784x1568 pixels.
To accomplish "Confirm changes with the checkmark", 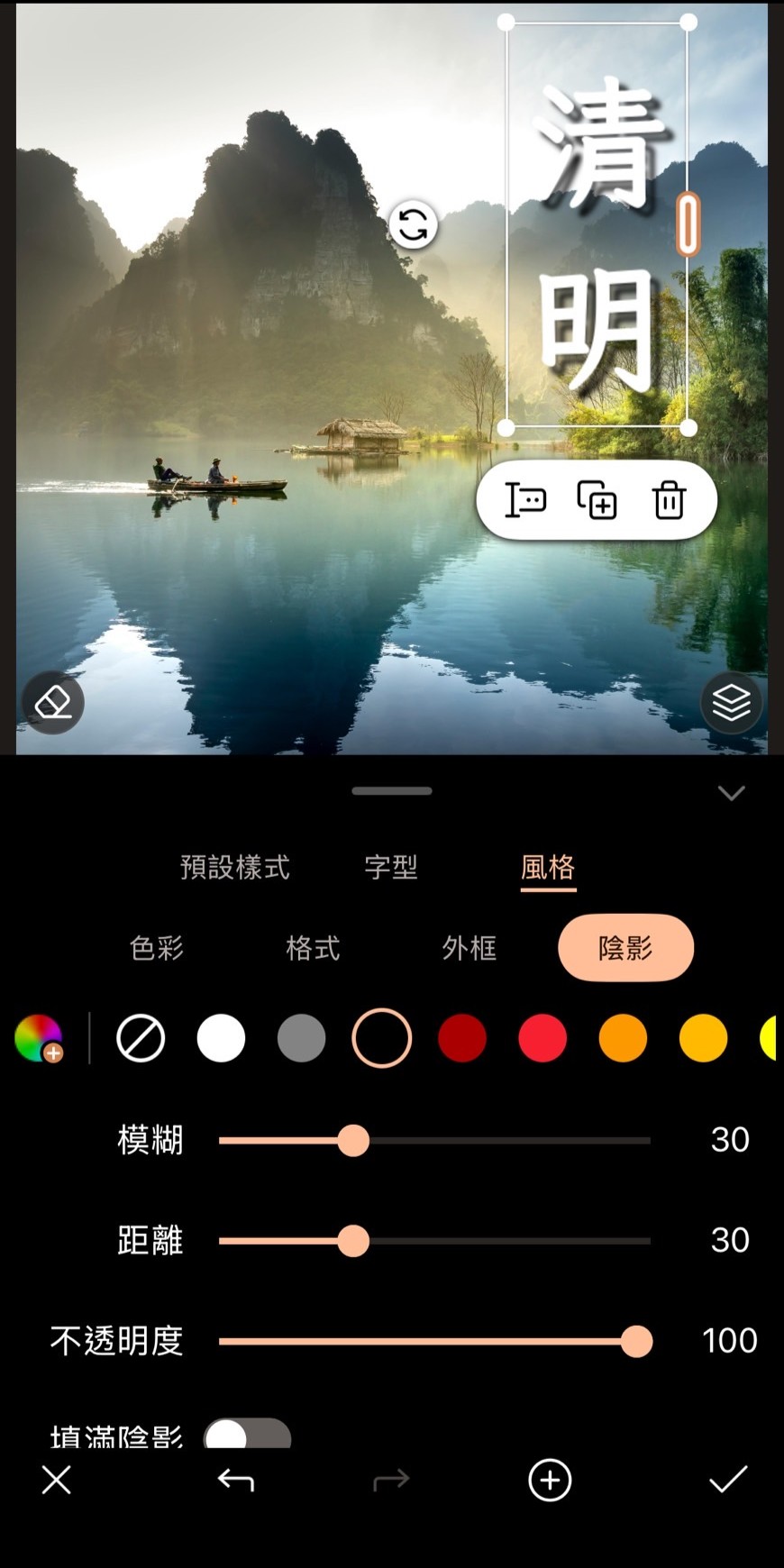I will pos(727,1480).
